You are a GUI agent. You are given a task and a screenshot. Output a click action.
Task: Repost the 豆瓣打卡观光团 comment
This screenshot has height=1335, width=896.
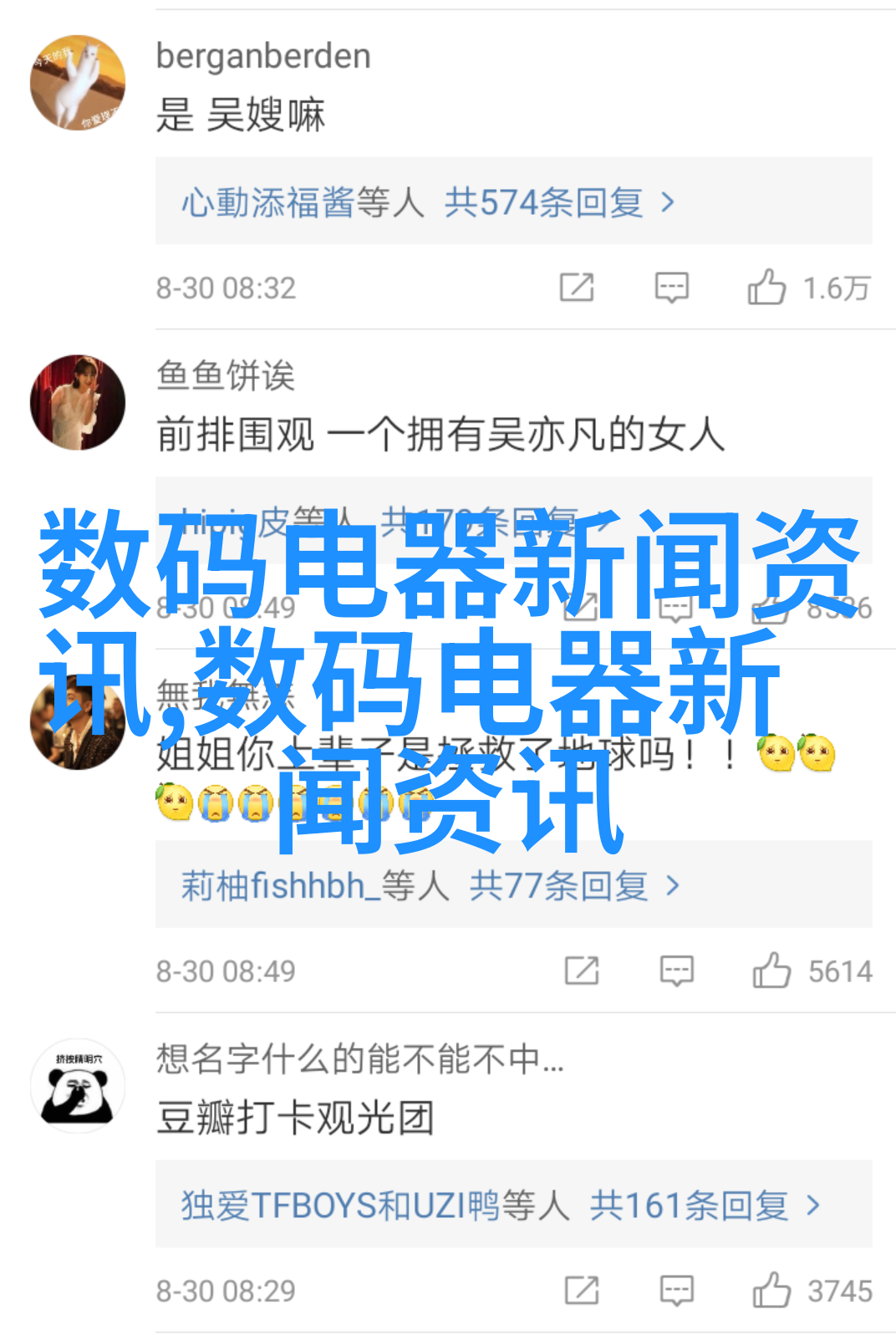coord(582,1290)
